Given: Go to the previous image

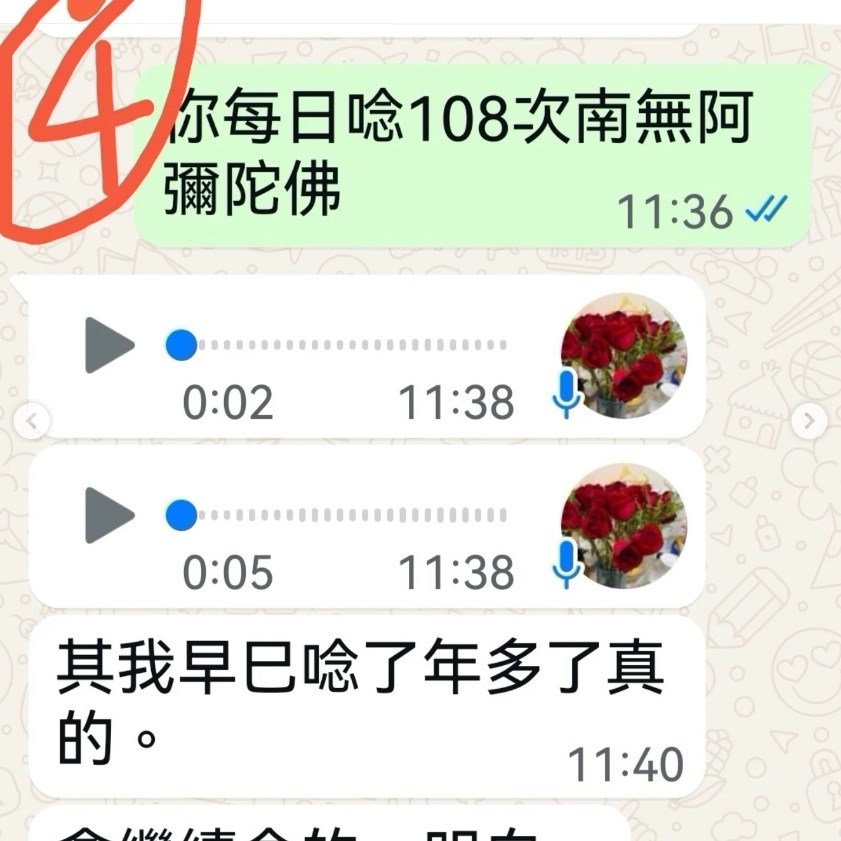Looking at the screenshot, I should pyautogui.click(x=31, y=421).
